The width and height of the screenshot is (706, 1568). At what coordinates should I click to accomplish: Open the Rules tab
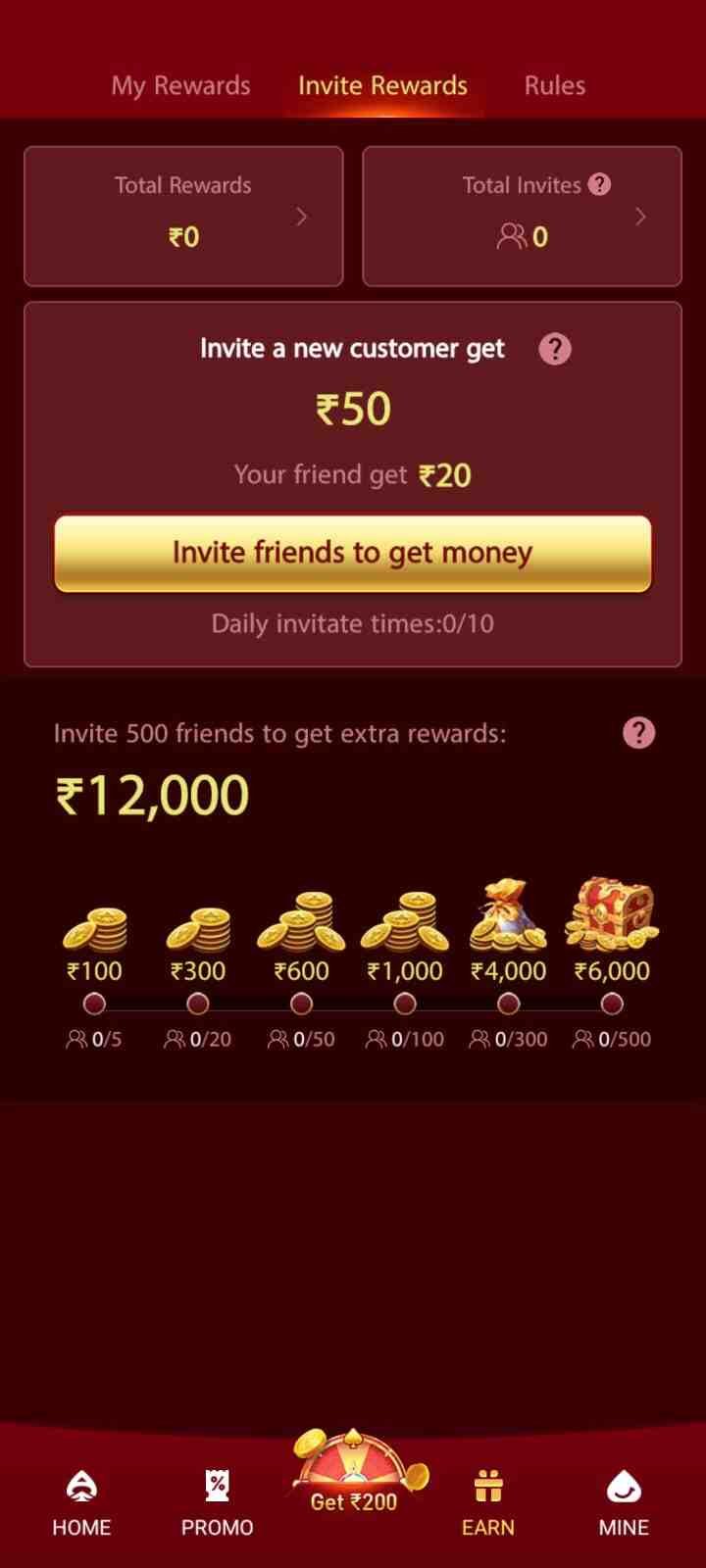point(554,86)
